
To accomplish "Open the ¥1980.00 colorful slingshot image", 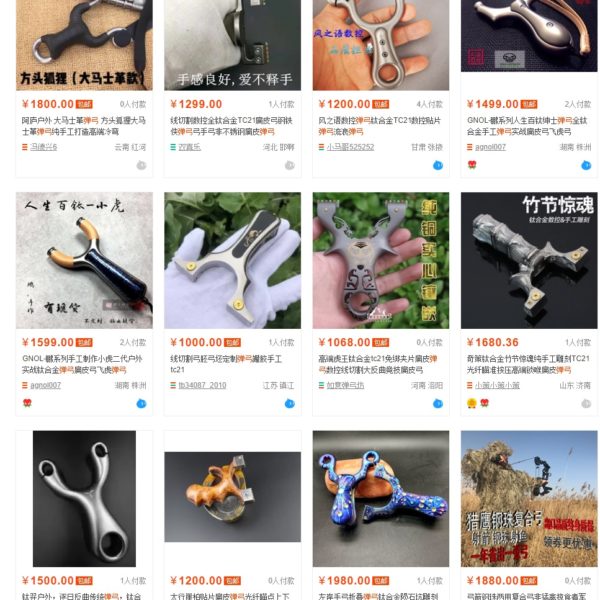I will pyautogui.click(x=380, y=498).
